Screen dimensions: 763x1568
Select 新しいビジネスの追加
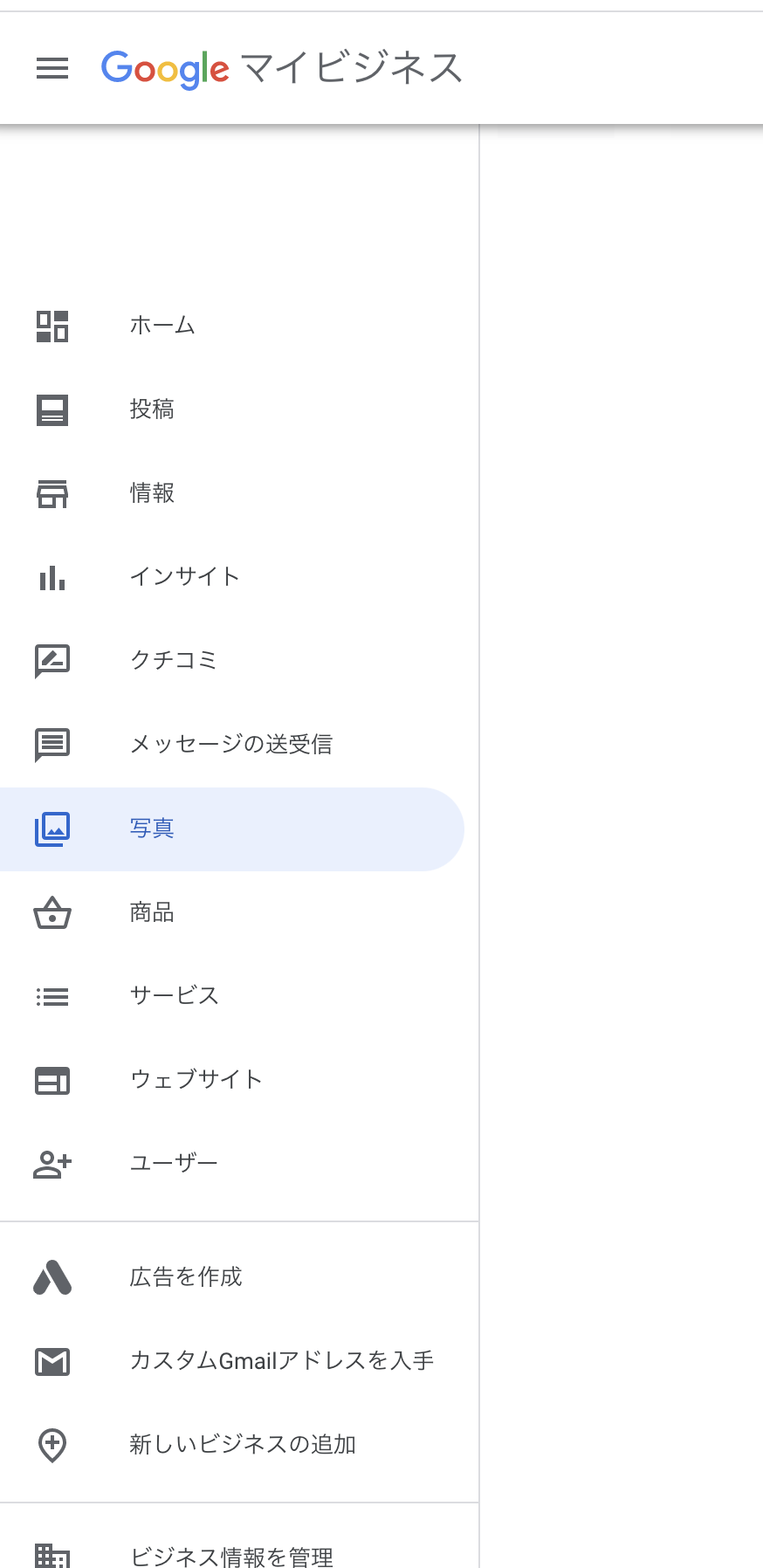pyautogui.click(x=232, y=1445)
